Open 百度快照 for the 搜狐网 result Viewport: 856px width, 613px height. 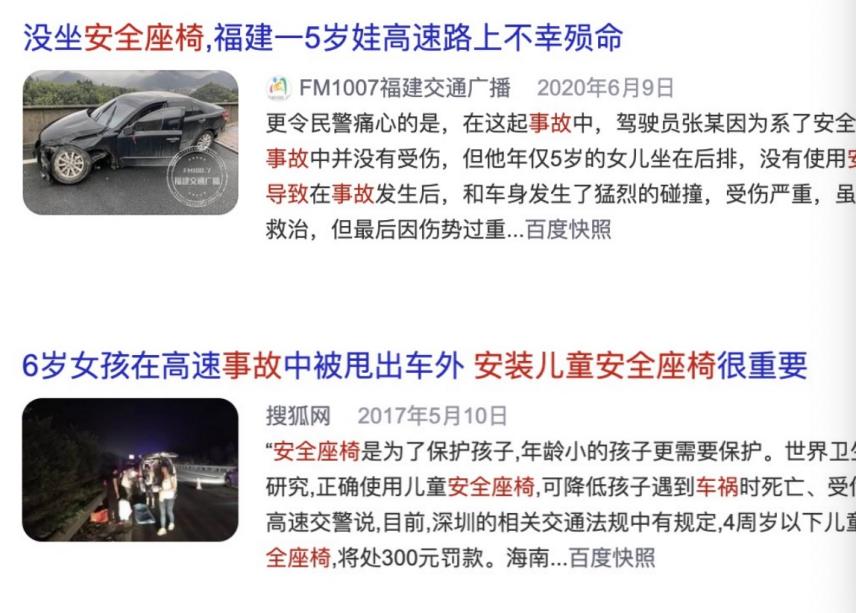coord(612,557)
